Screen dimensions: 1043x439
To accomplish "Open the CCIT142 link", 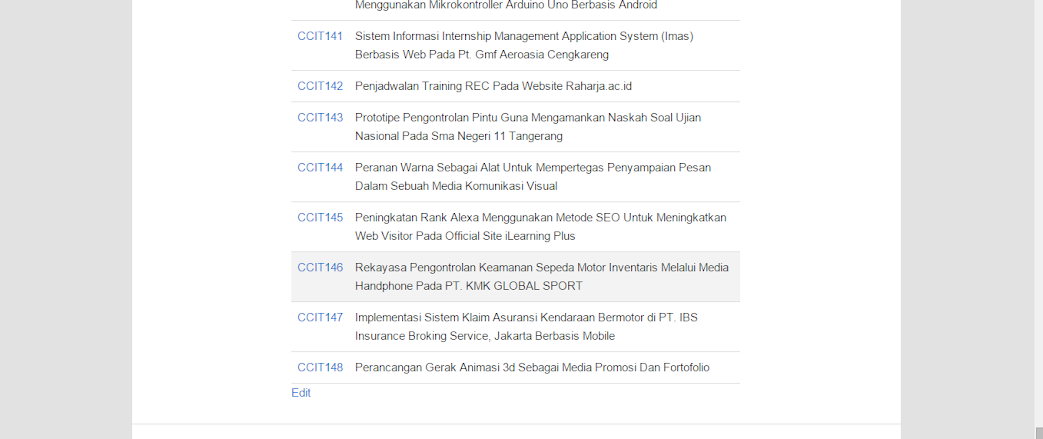I will point(320,86).
